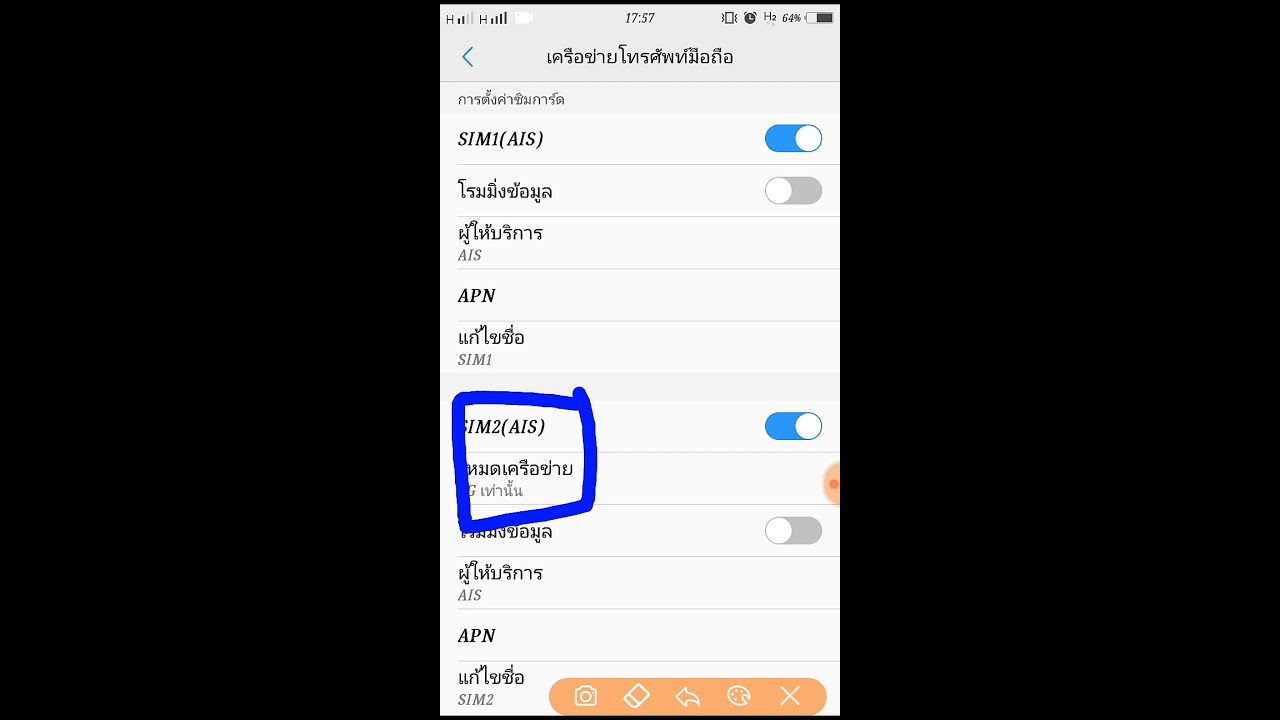
Task: Select the eraser tool
Action: 637,697
